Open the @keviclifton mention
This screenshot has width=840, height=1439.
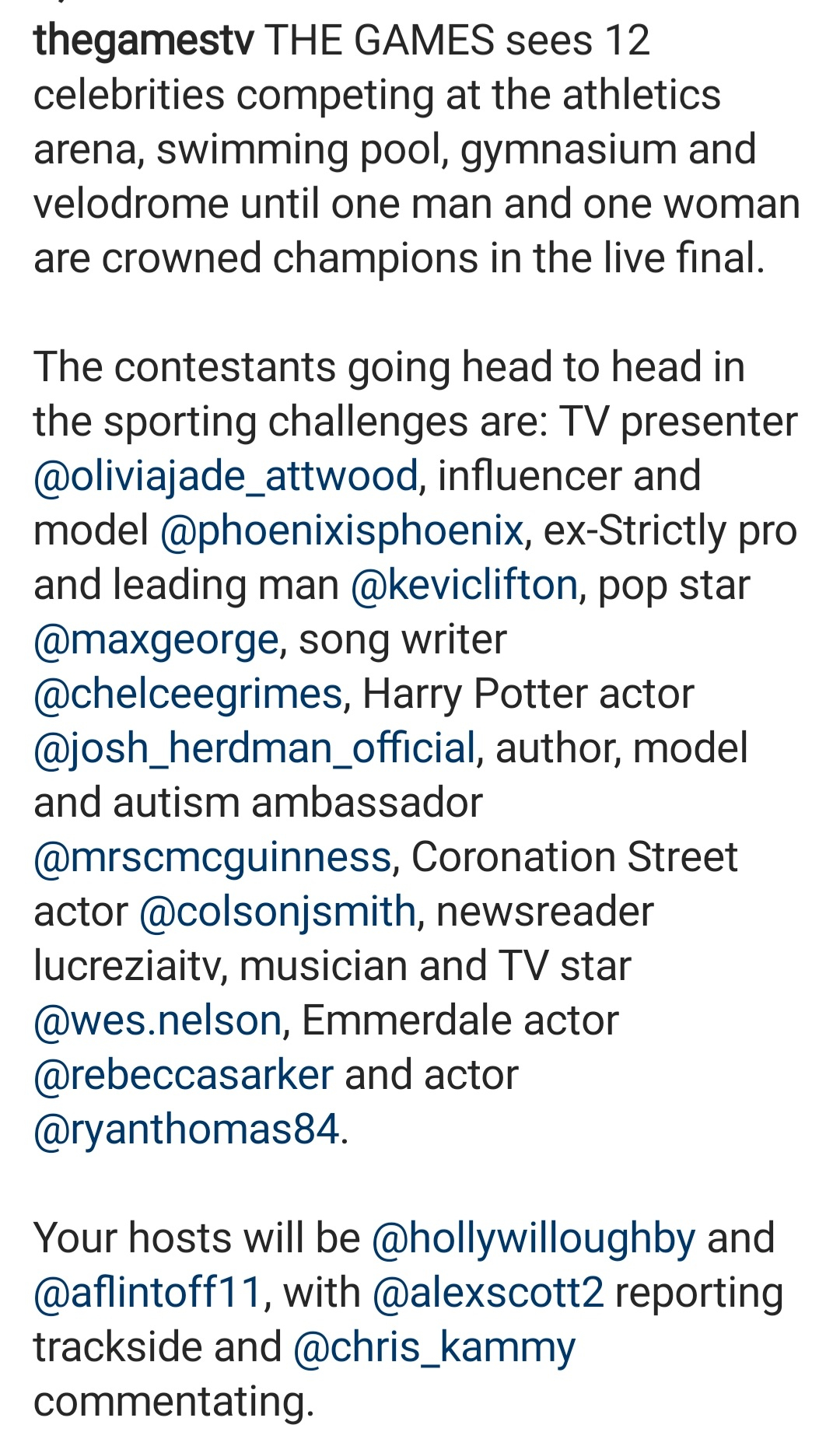click(464, 585)
